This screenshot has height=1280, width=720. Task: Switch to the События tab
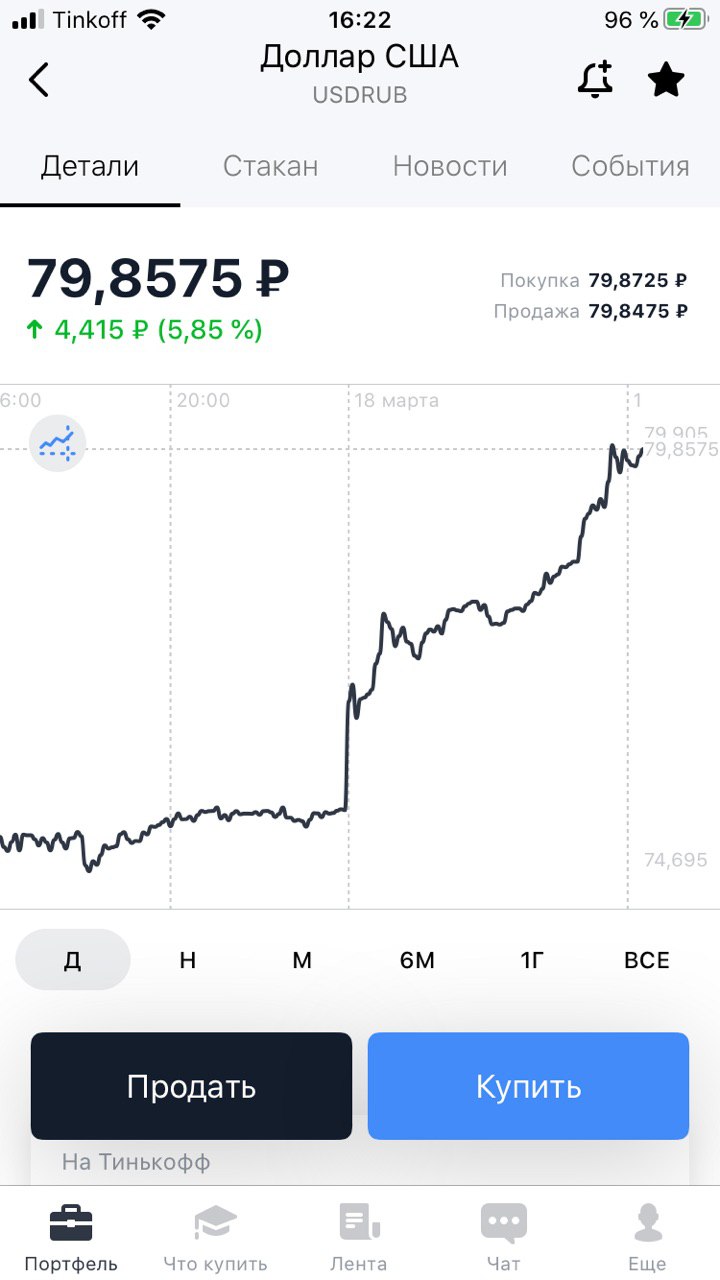630,166
